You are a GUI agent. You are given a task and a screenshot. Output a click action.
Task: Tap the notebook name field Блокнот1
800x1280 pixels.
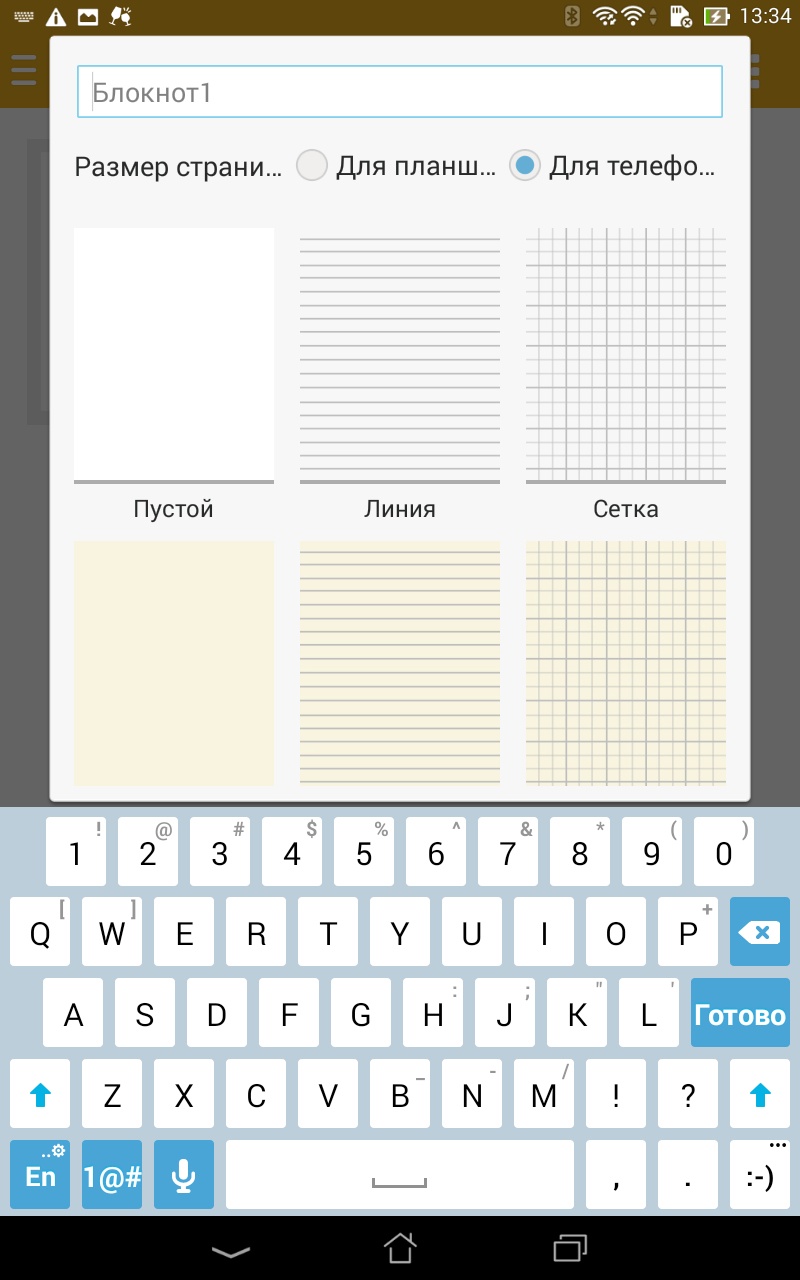(x=400, y=93)
